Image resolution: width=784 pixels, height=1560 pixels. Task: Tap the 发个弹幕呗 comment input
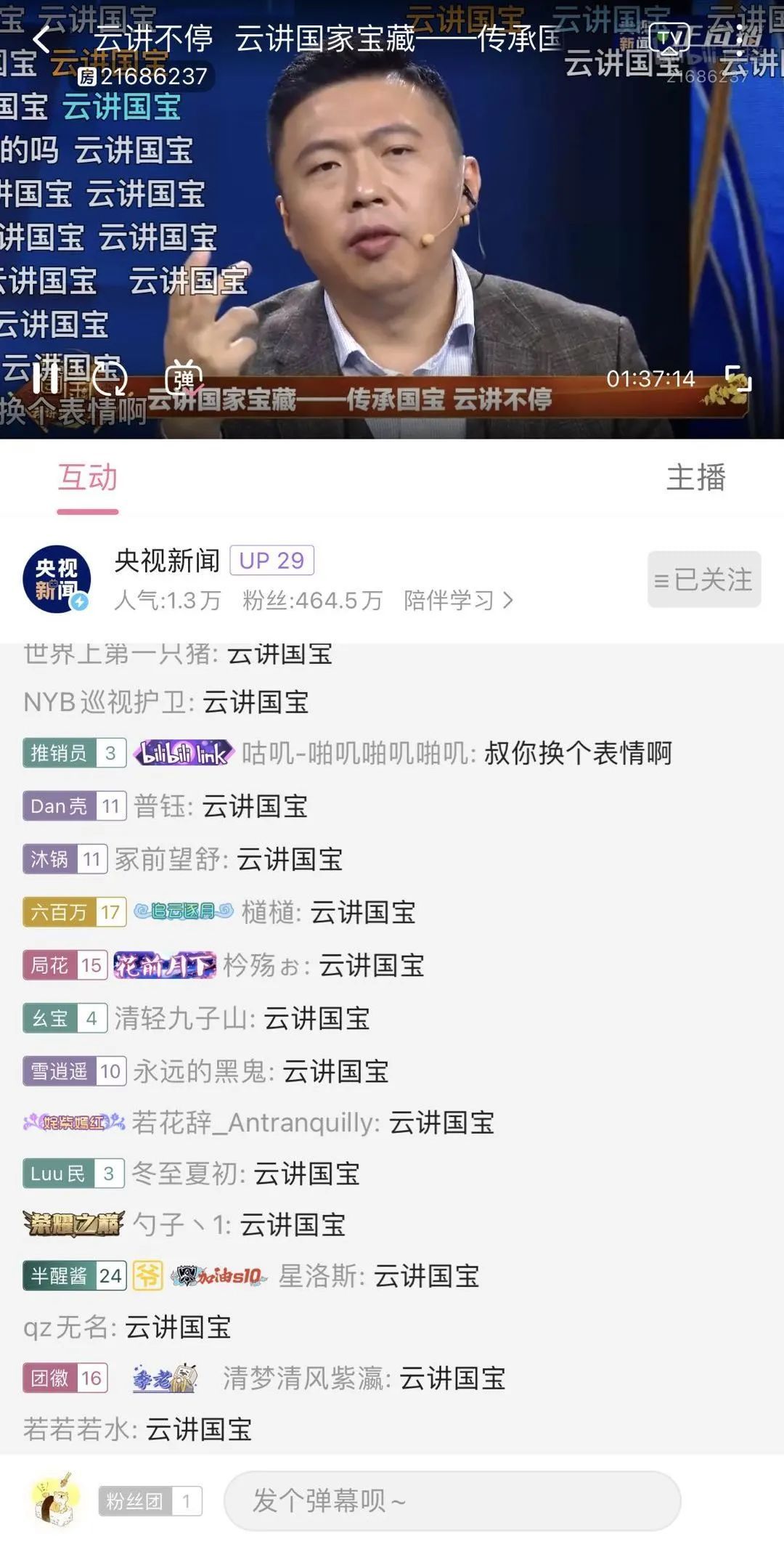[x=452, y=1500]
